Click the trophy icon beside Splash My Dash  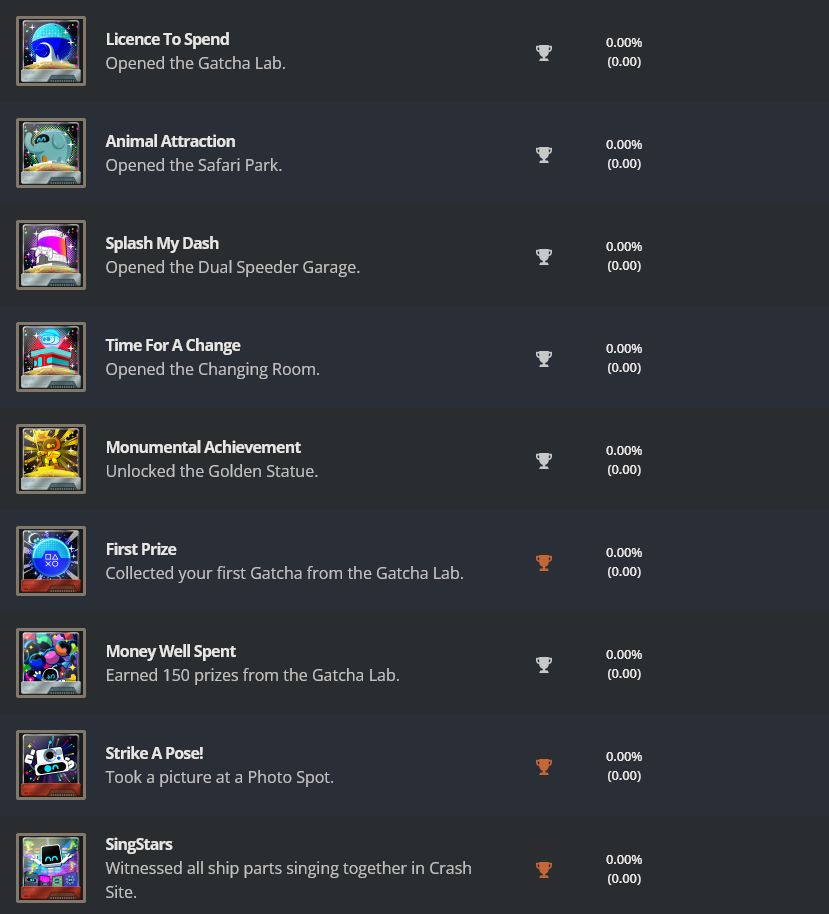coord(544,257)
